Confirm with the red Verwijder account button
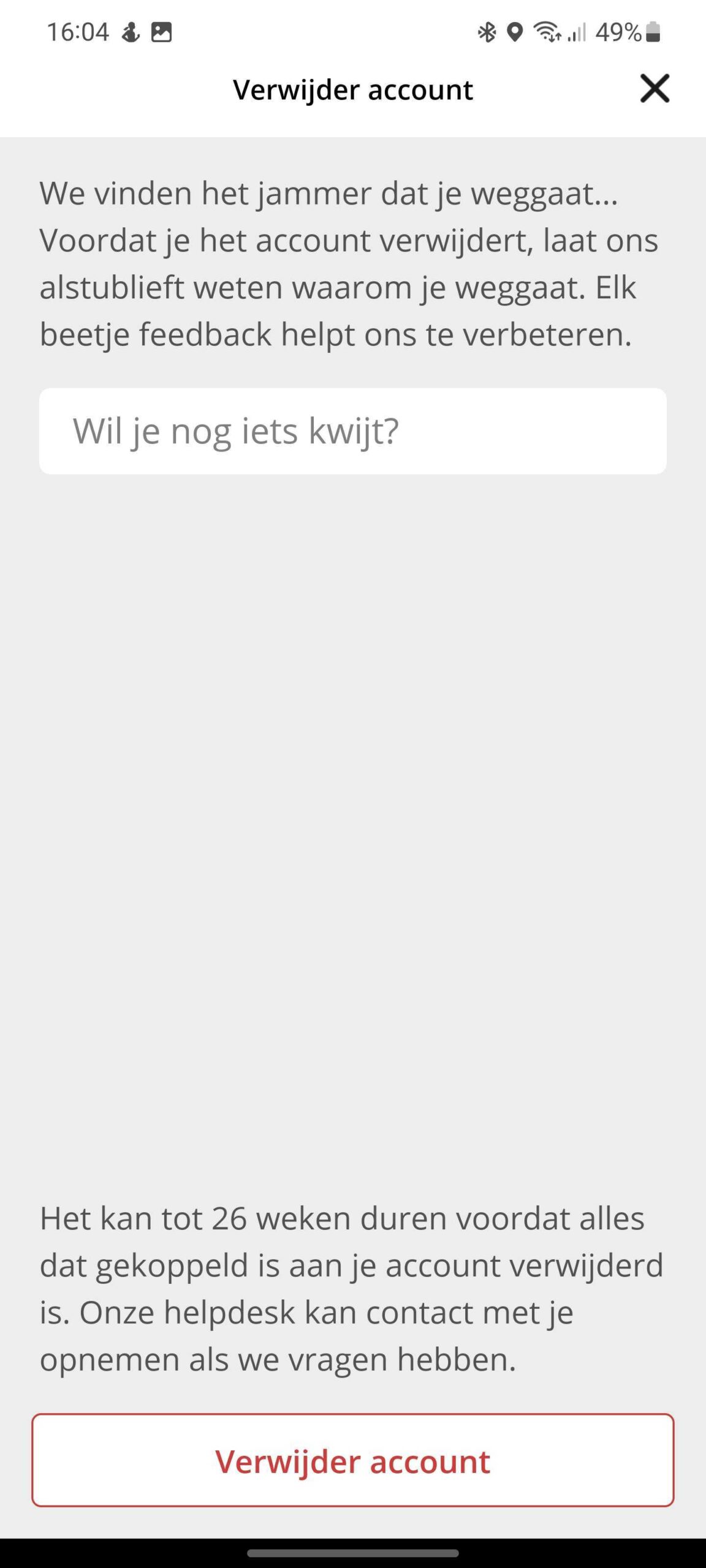Image resolution: width=706 pixels, height=1568 pixels. [352, 1461]
